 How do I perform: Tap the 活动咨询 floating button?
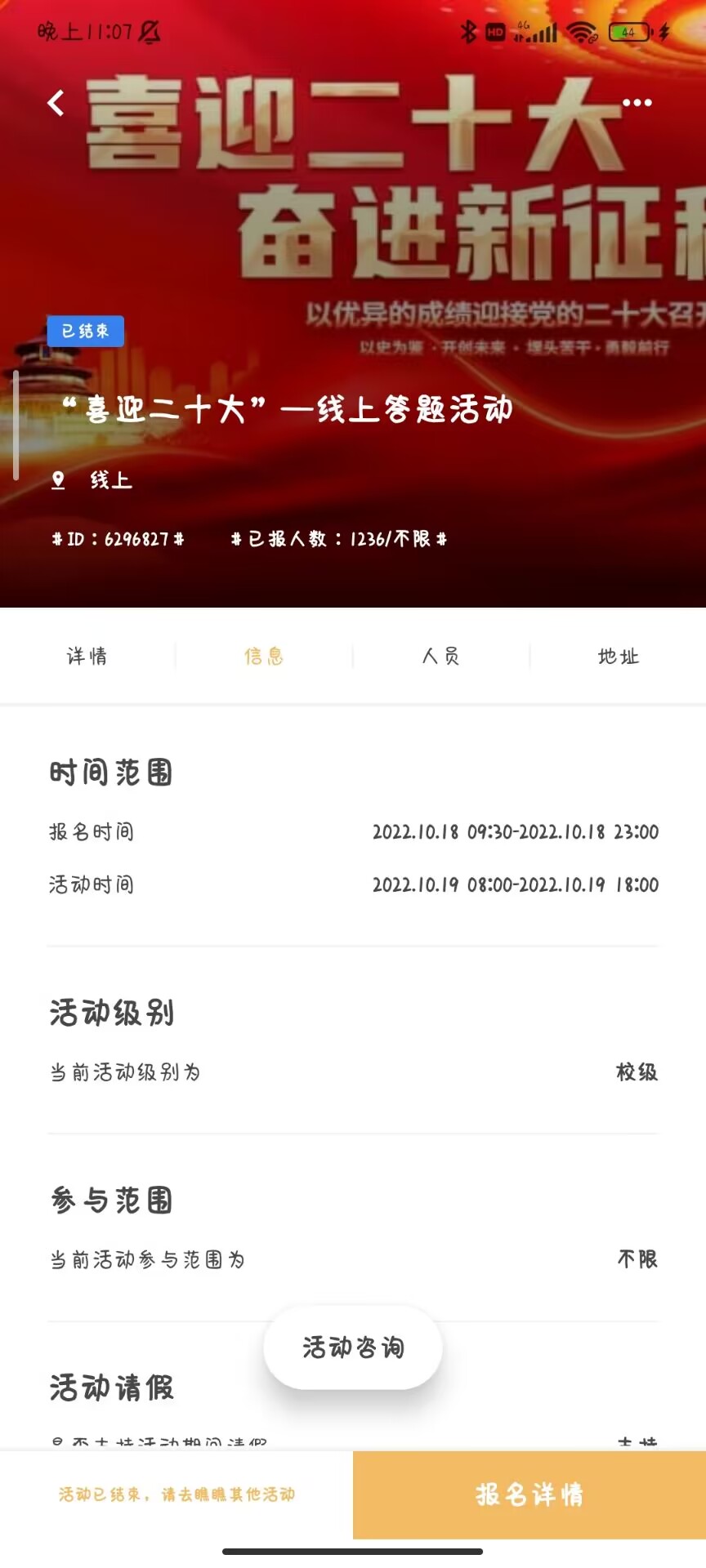coord(353,1347)
